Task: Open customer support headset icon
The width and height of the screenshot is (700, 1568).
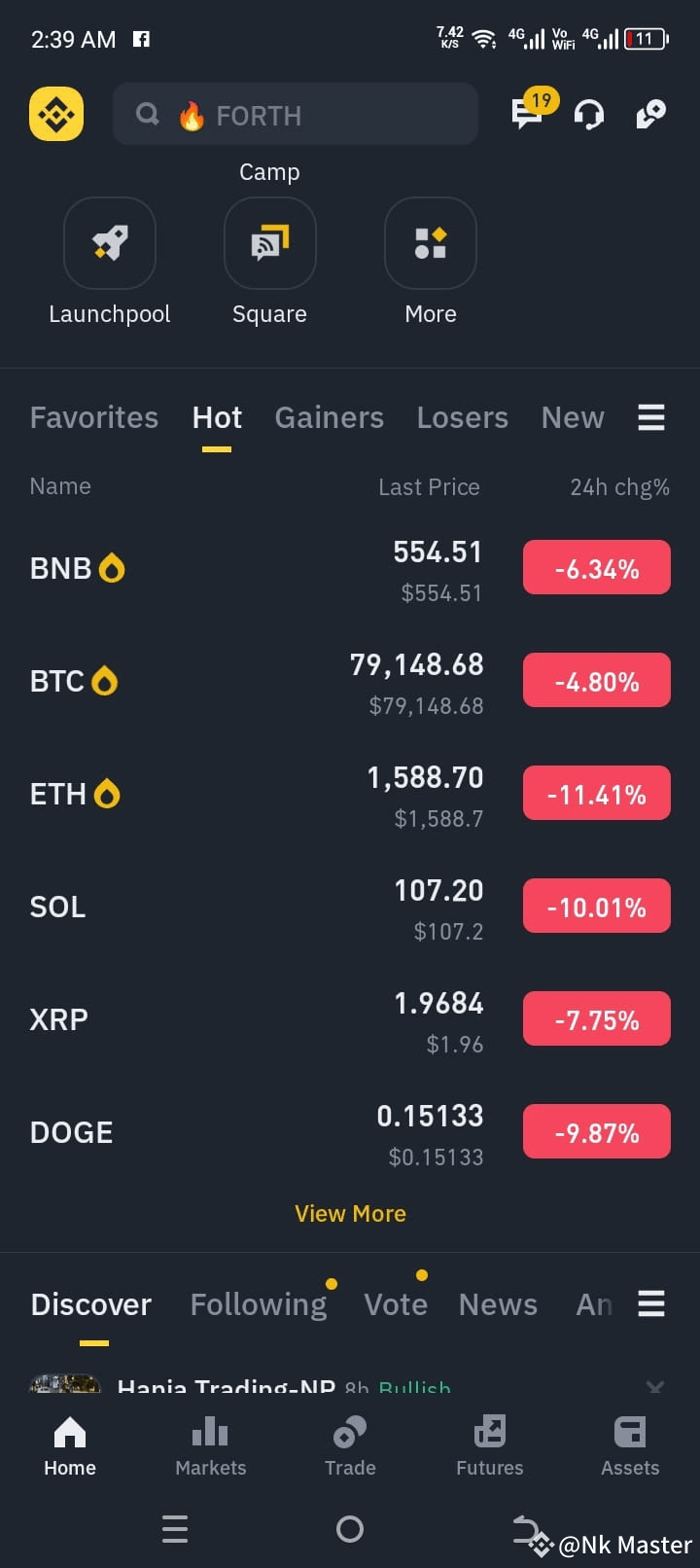Action: [589, 114]
